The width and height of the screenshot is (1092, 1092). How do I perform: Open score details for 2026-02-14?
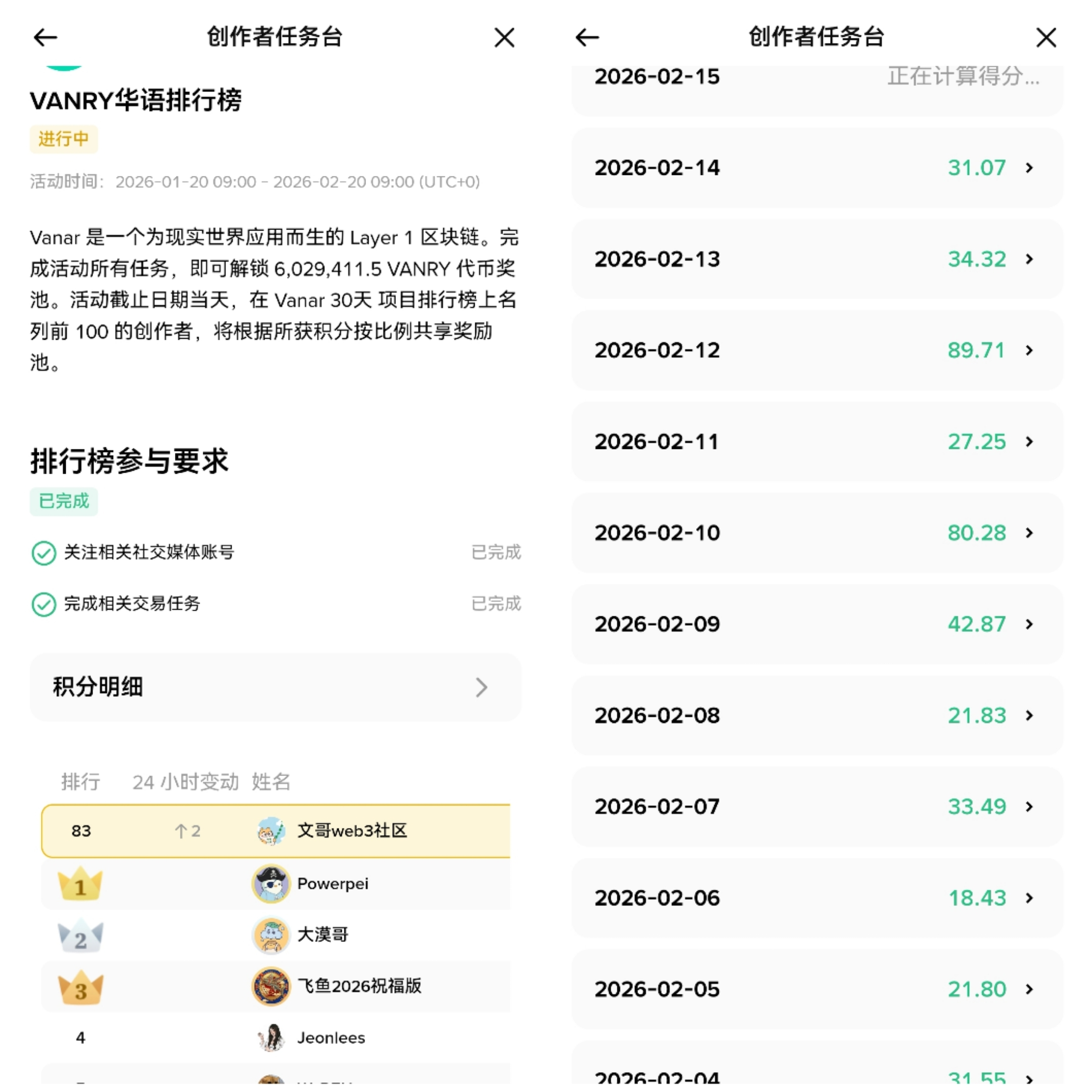(817, 168)
